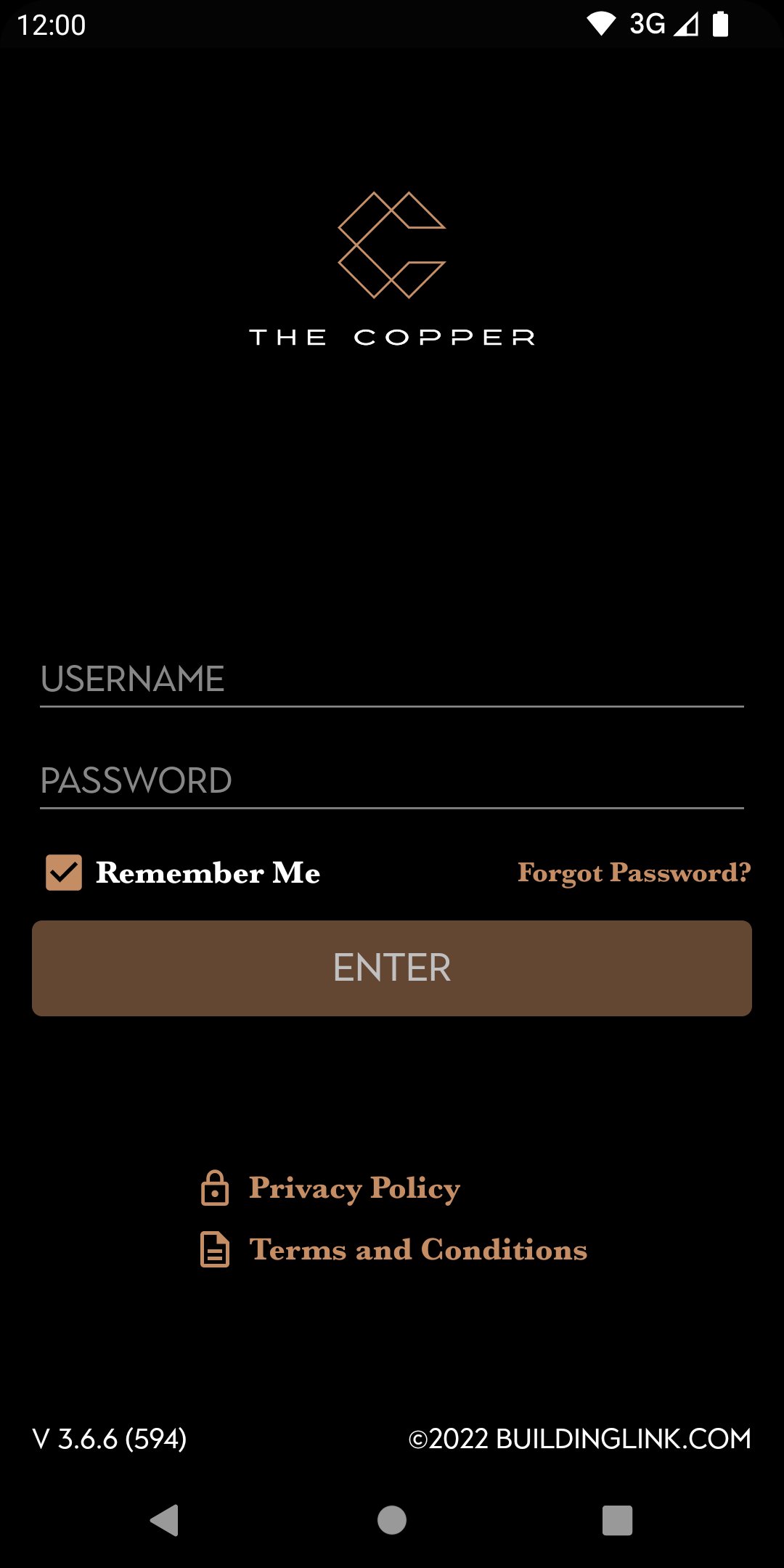Uncheck the Remember Me checkbox

pyautogui.click(x=64, y=874)
